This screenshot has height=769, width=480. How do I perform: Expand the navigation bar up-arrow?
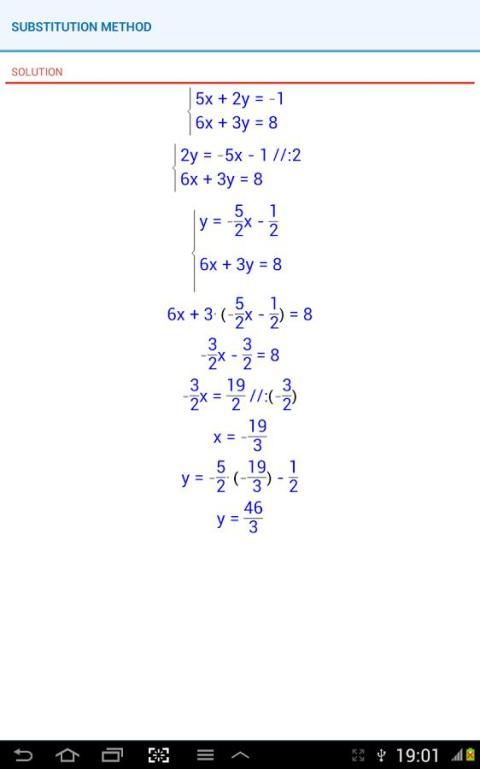pyautogui.click(x=240, y=755)
